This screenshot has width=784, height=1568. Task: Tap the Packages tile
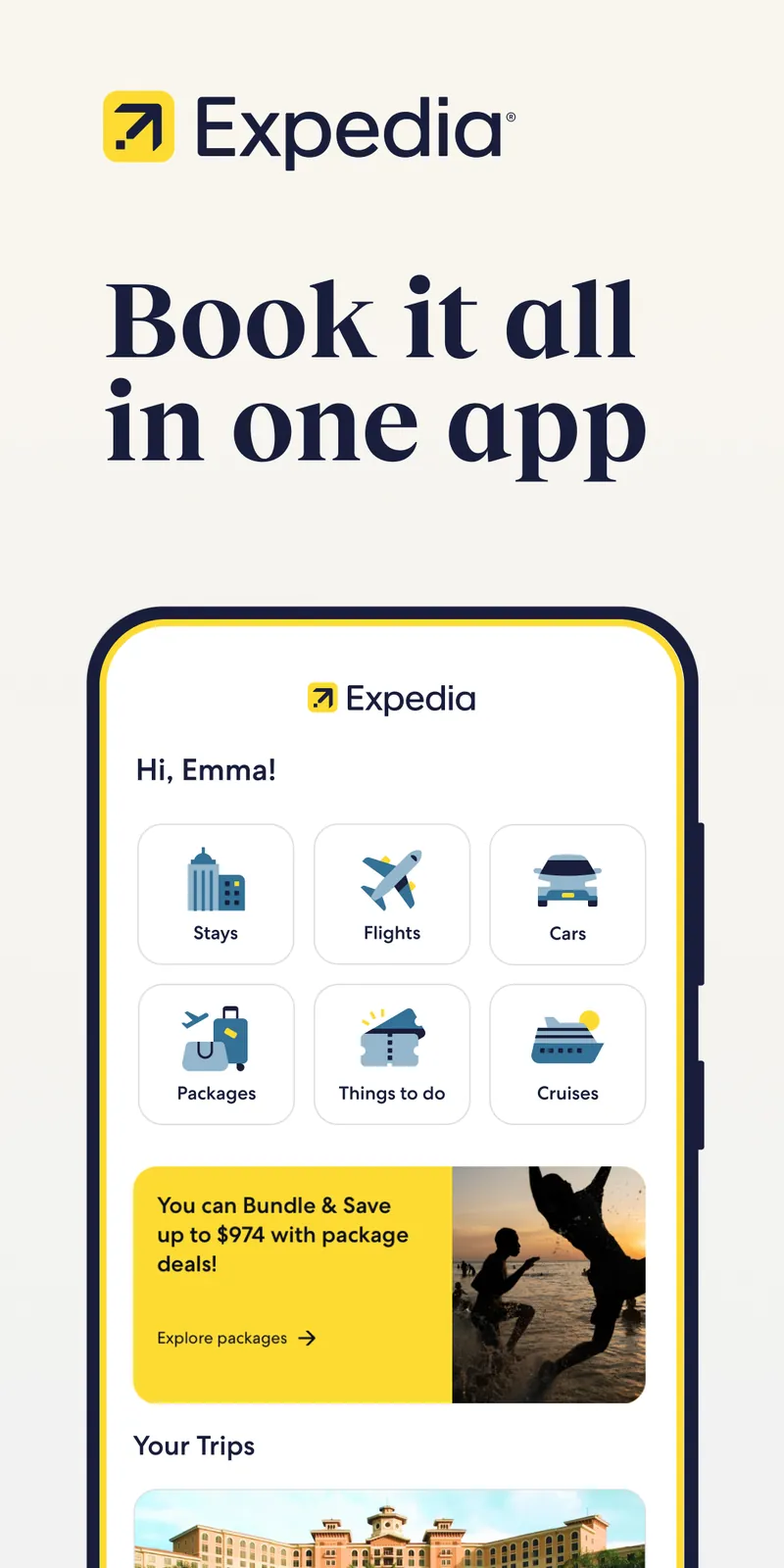(216, 1053)
